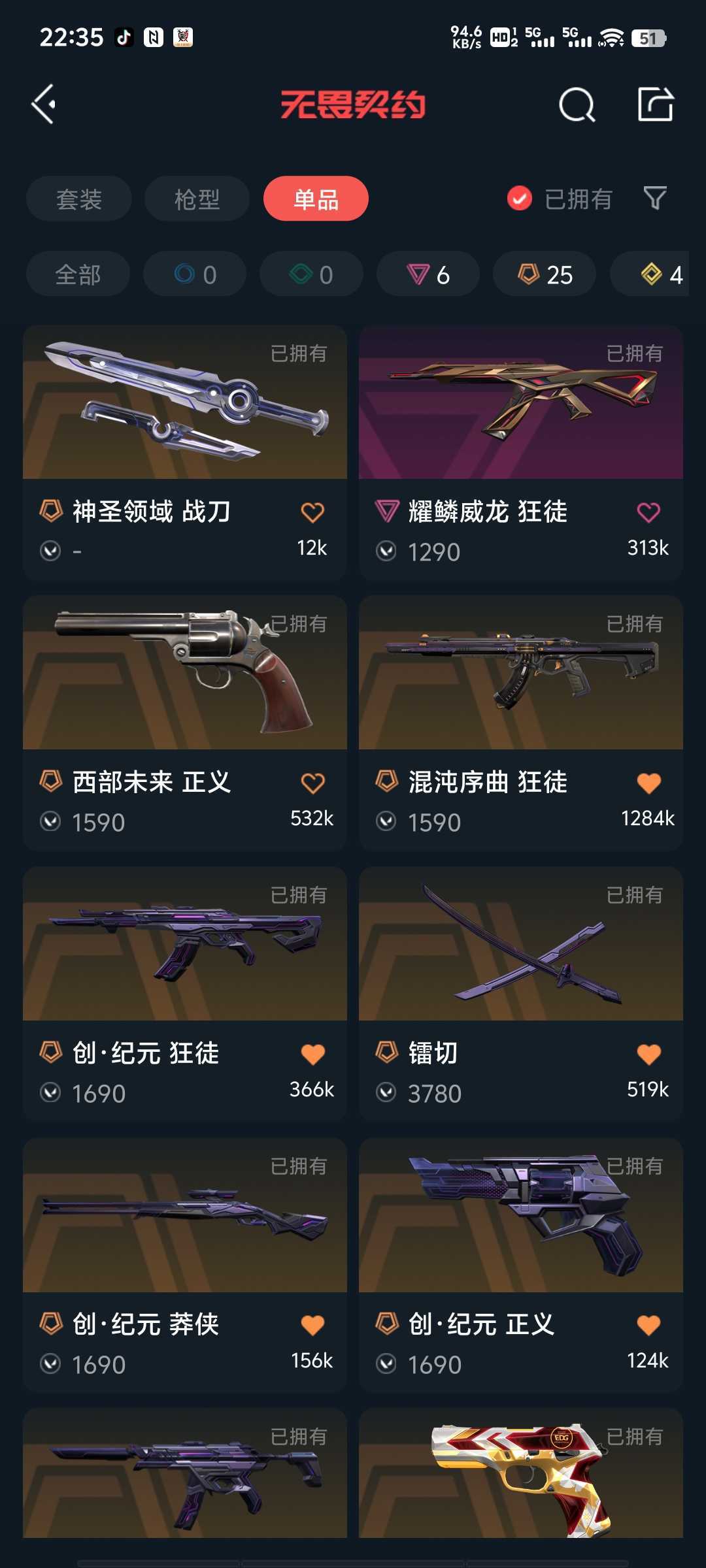
Task: Toggle the 已拥有 checkbox
Action: pyautogui.click(x=520, y=199)
